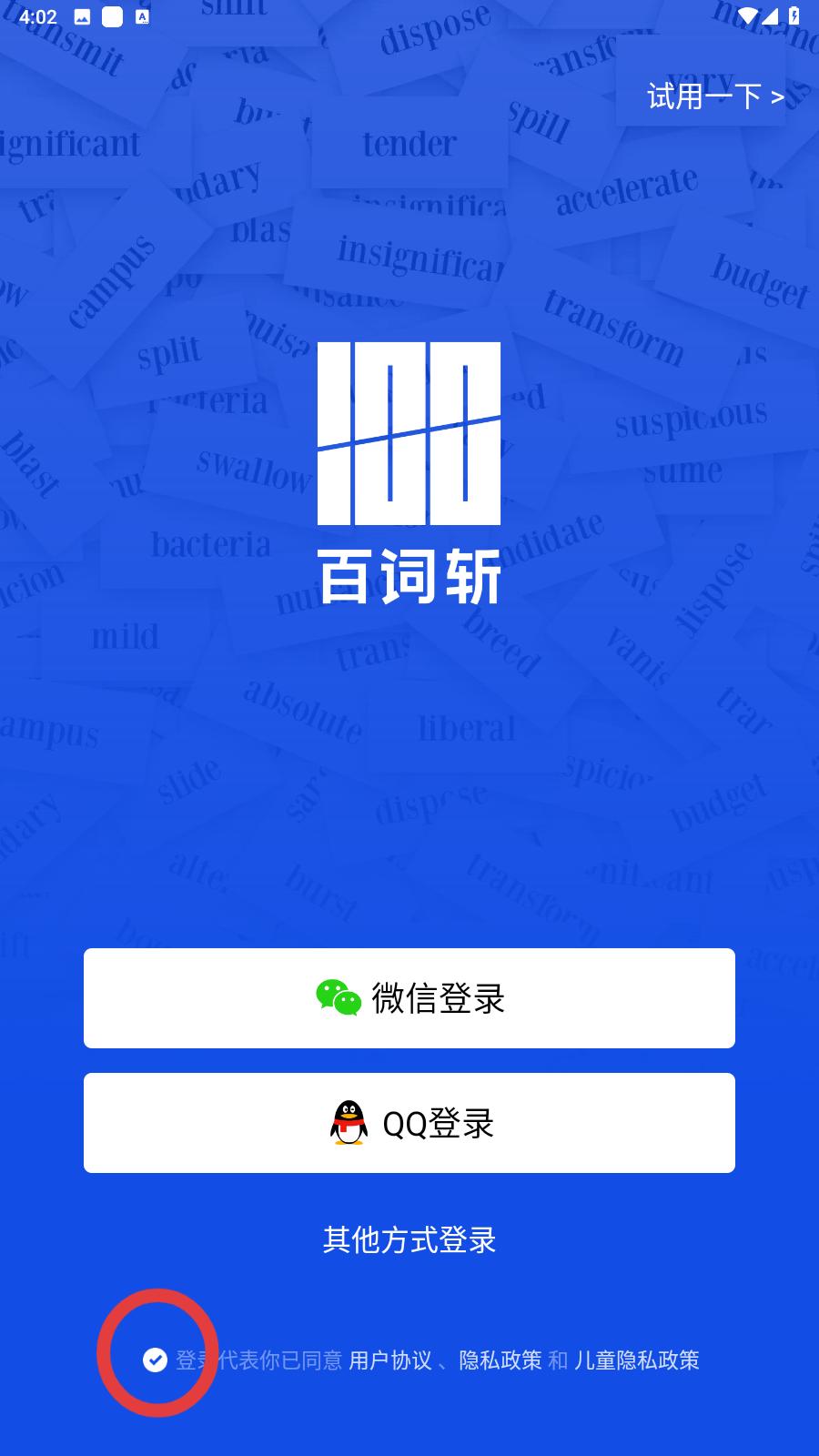The height and width of the screenshot is (1456, 819).
Task: Toggle the agreement consent checkbox
Action: [x=155, y=1360]
